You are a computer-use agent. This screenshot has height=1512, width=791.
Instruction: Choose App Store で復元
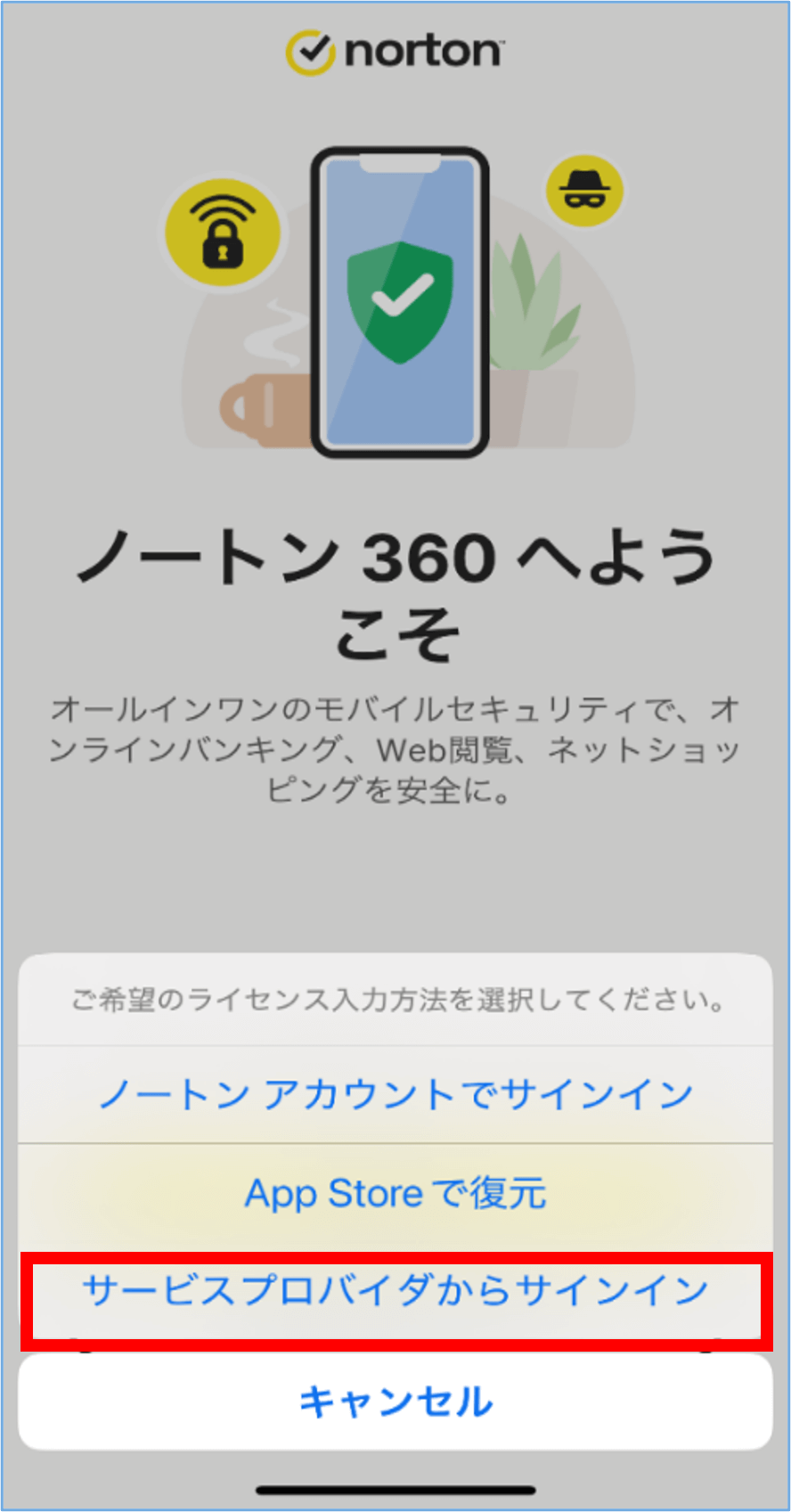point(395,1193)
